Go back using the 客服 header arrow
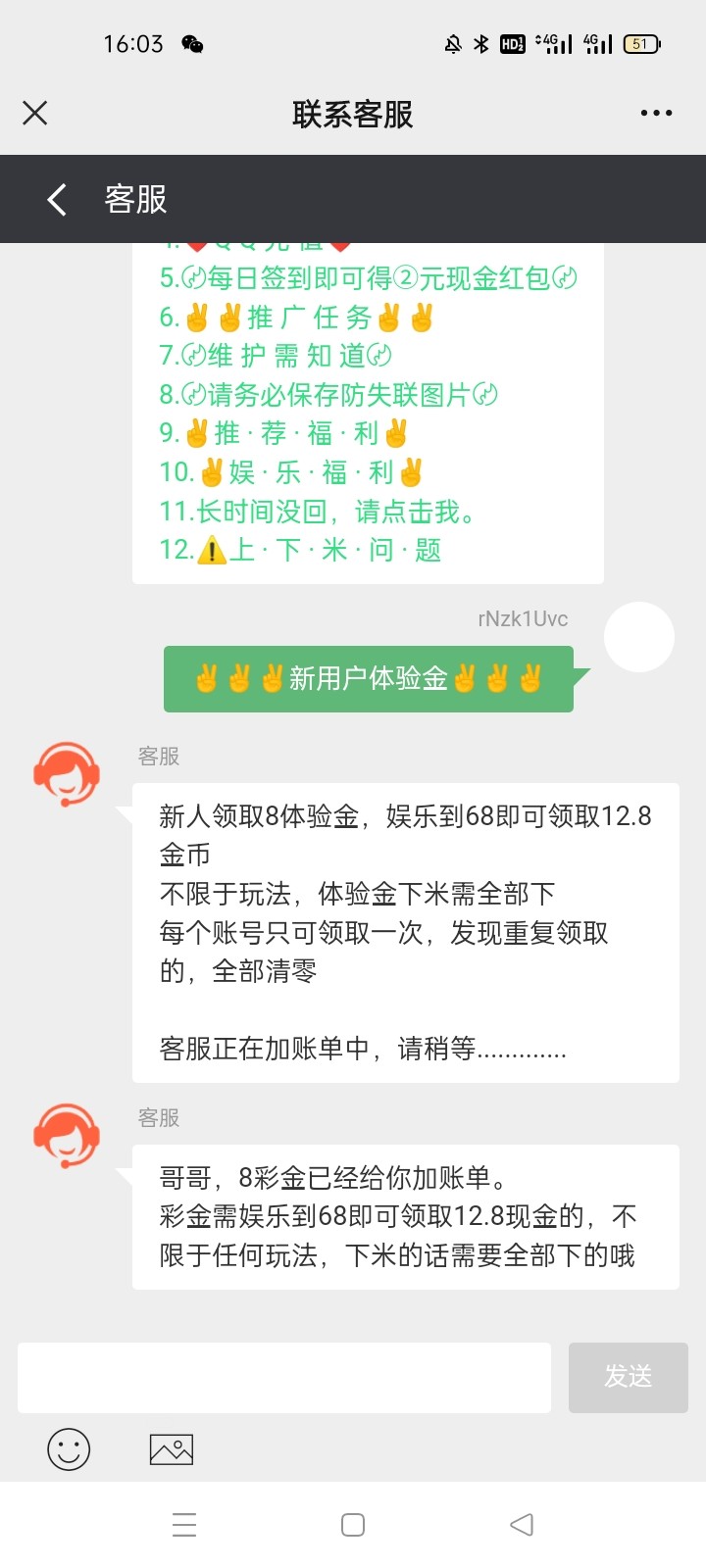Screen dimensions: 706x1568 point(57,200)
